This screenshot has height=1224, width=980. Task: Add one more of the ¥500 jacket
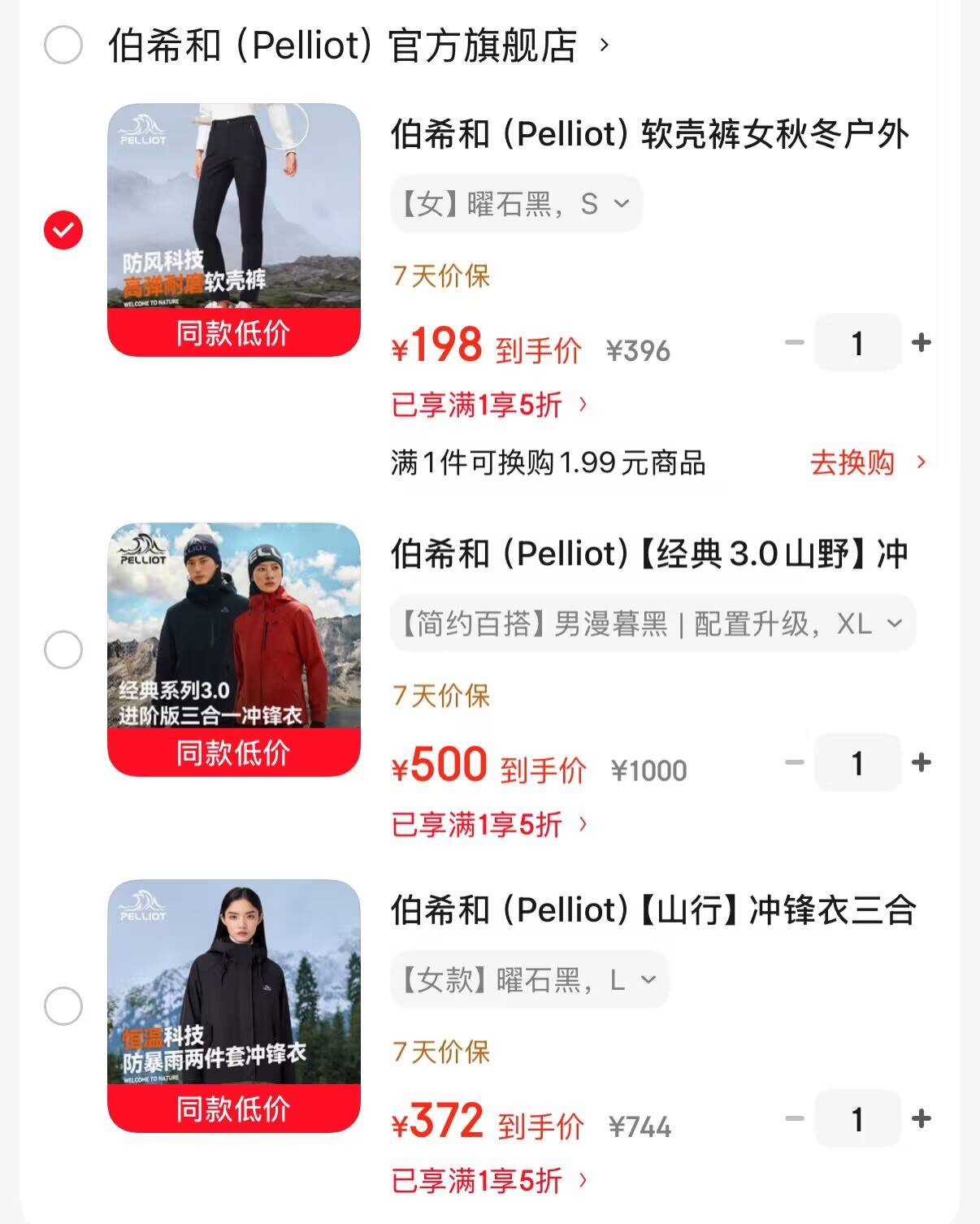tap(921, 762)
